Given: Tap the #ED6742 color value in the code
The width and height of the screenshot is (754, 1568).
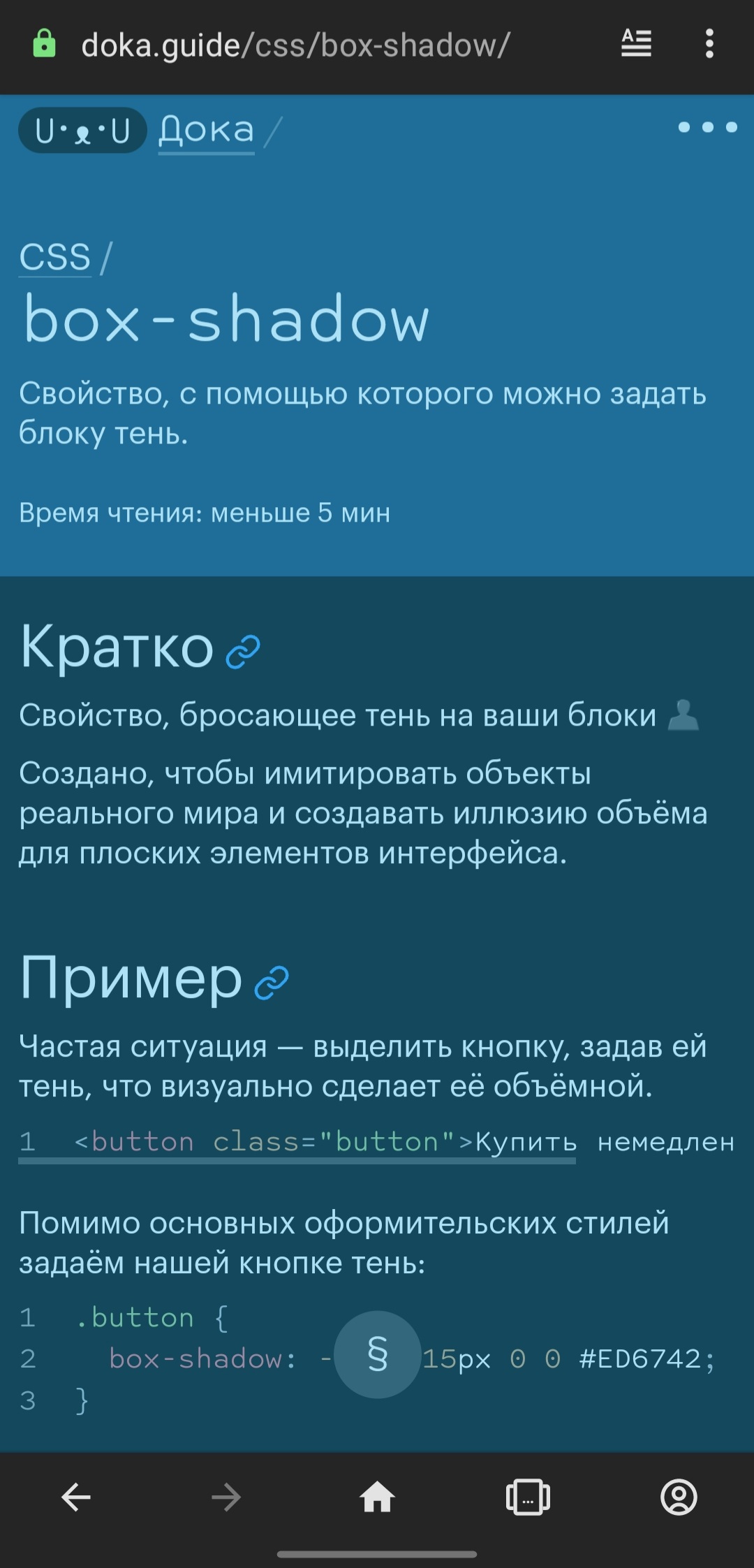Looking at the screenshot, I should click(x=646, y=1357).
